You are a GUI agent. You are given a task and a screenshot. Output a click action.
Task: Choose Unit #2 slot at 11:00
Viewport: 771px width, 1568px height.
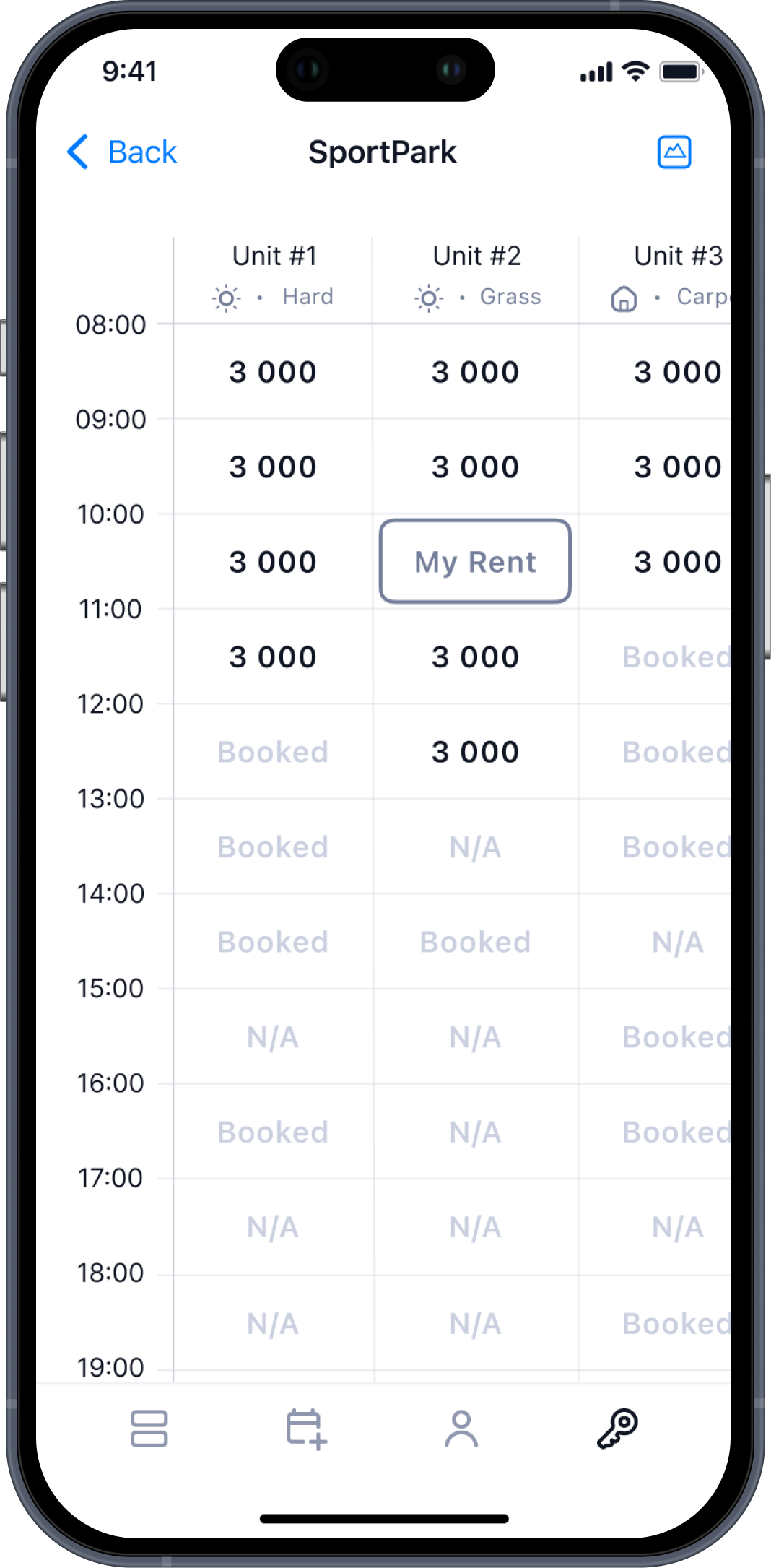coord(475,657)
